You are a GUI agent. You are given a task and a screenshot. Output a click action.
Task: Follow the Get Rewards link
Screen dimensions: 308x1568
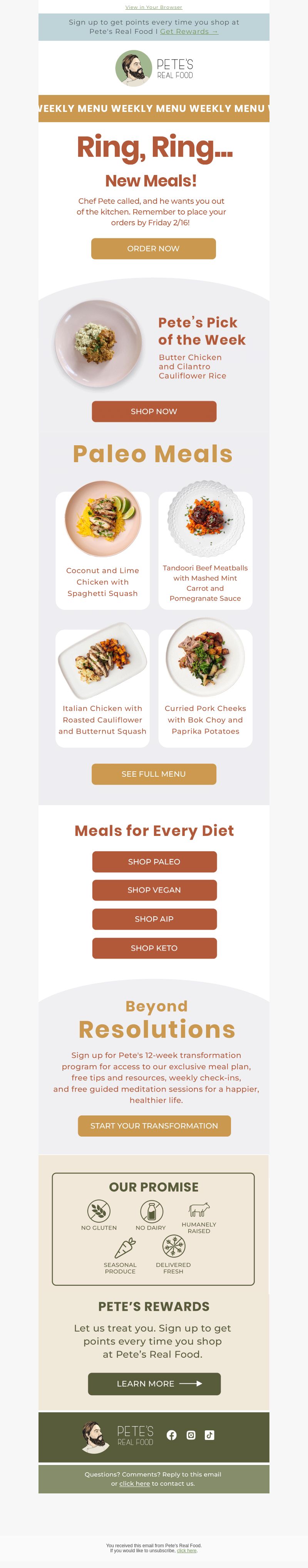click(189, 32)
